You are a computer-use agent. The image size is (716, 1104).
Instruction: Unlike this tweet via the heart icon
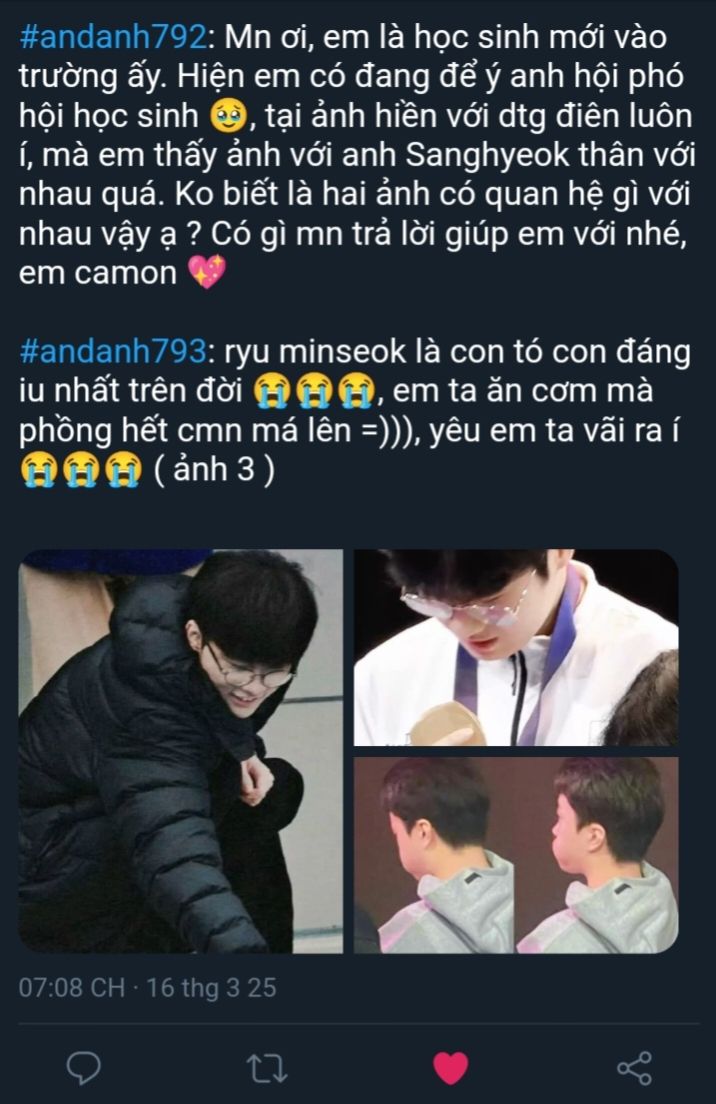point(451,1067)
